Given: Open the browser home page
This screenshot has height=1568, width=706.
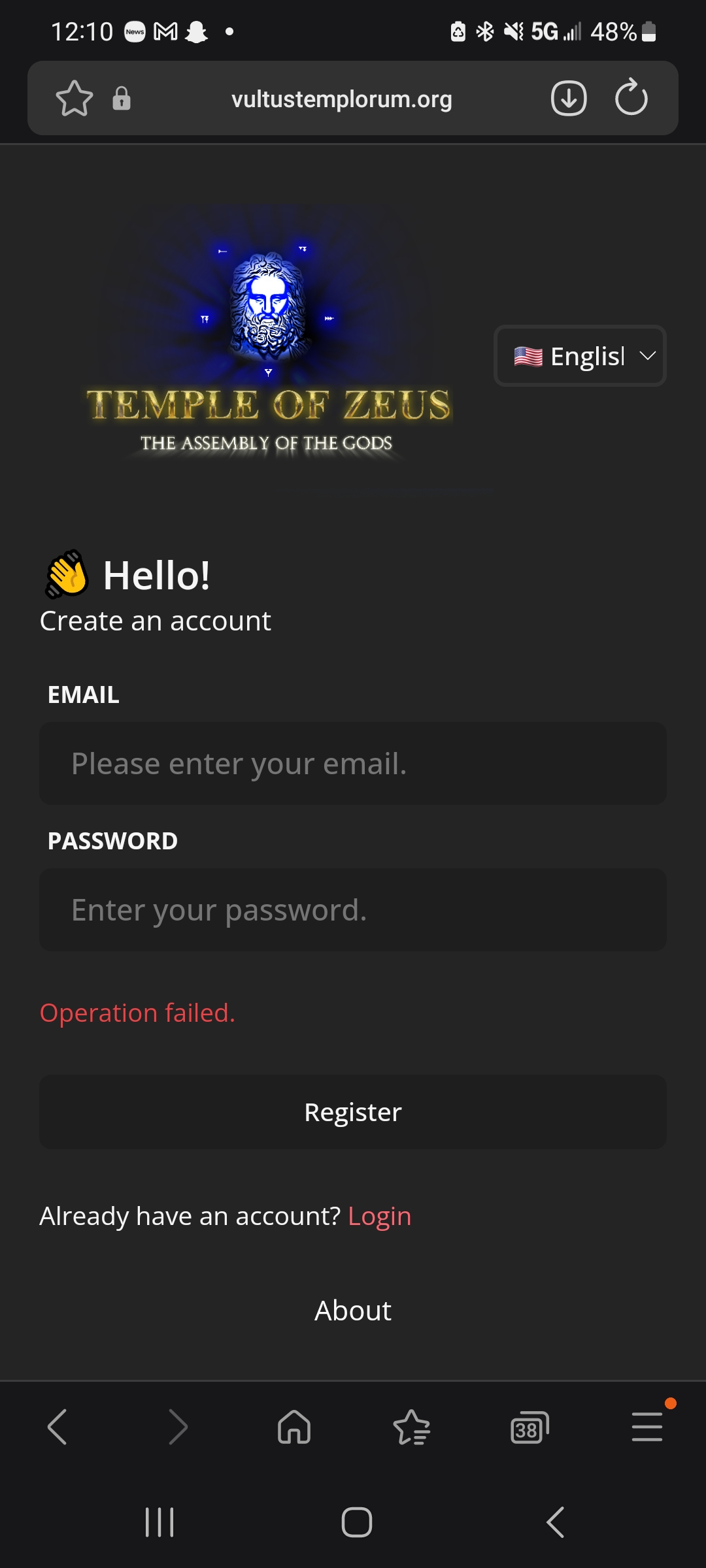Looking at the screenshot, I should (294, 1427).
